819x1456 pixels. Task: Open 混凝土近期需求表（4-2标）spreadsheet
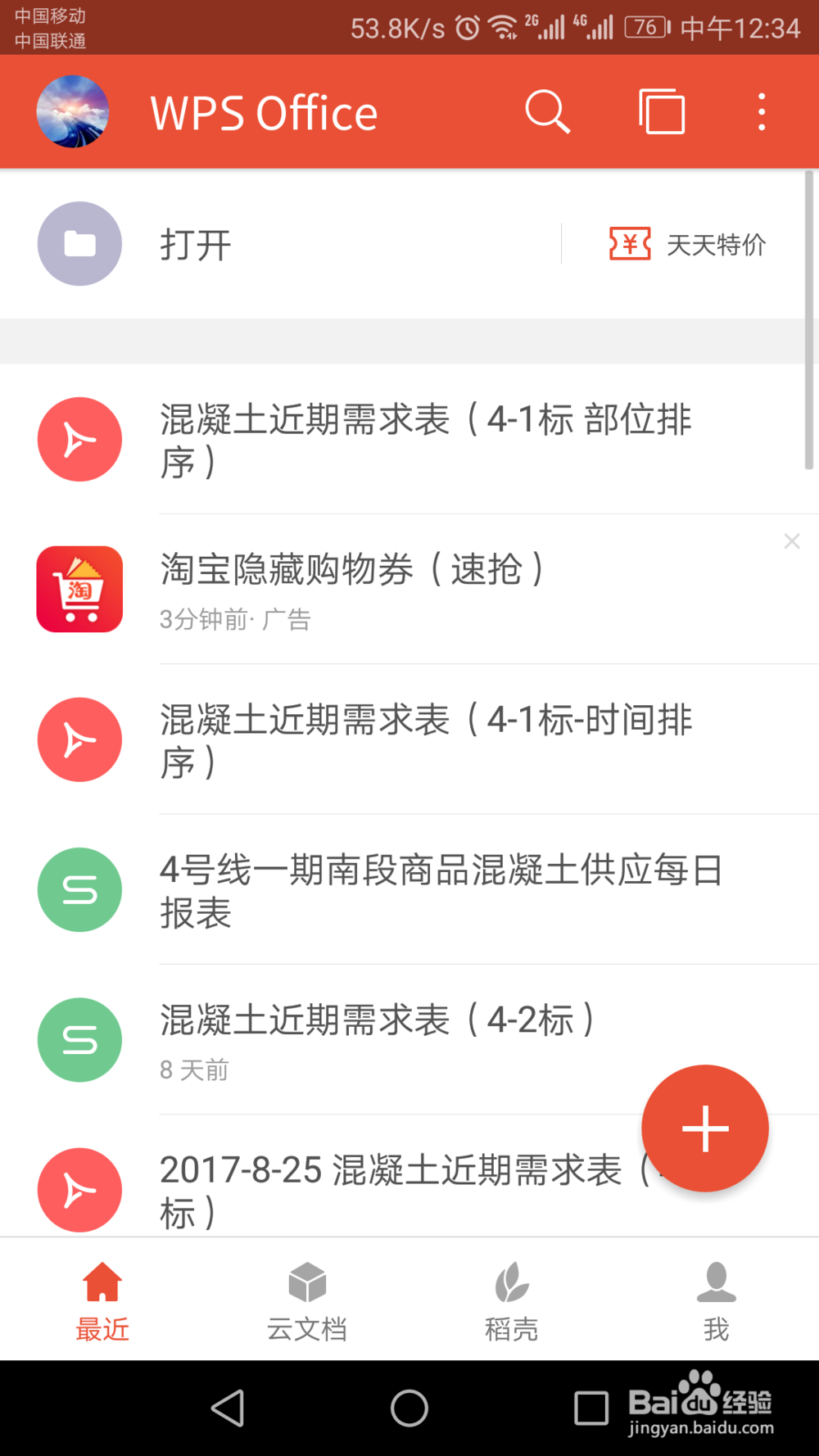coord(377,1038)
